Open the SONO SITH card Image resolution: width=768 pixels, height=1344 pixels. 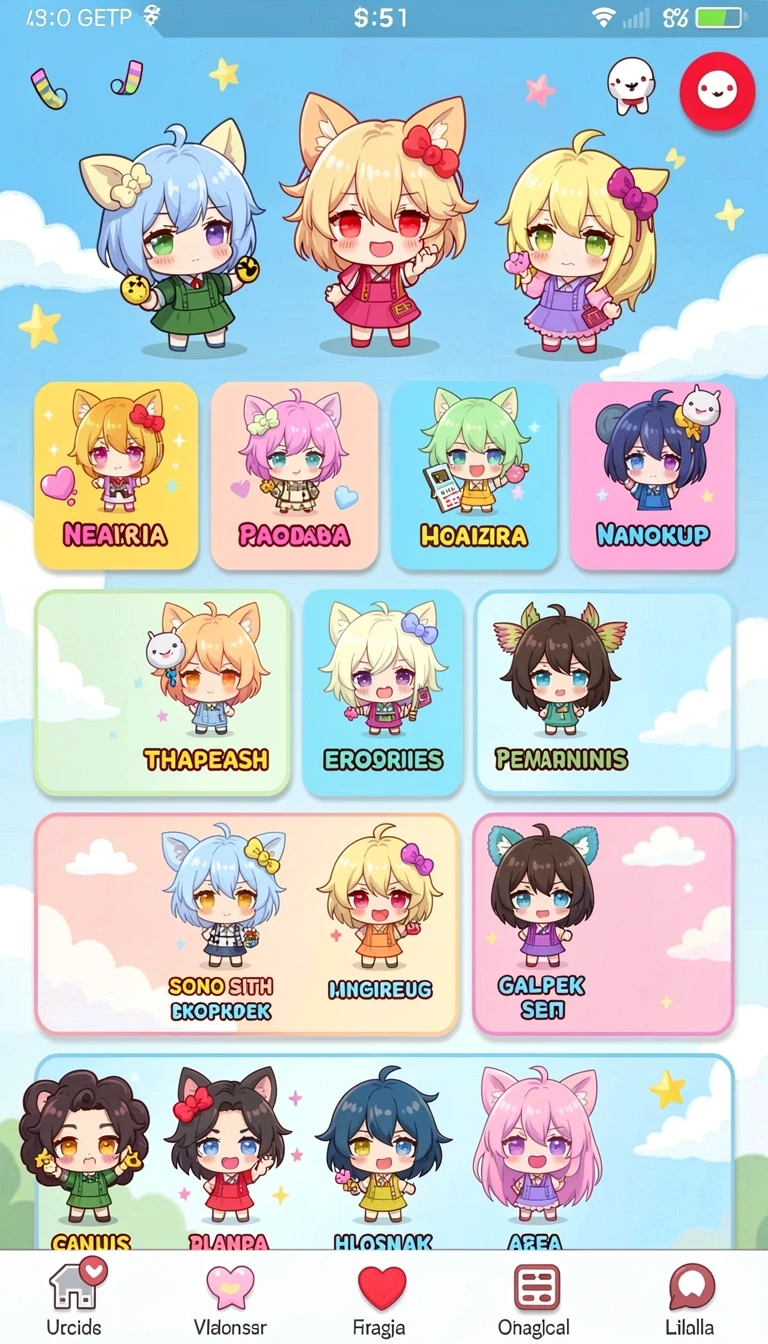coord(247,924)
